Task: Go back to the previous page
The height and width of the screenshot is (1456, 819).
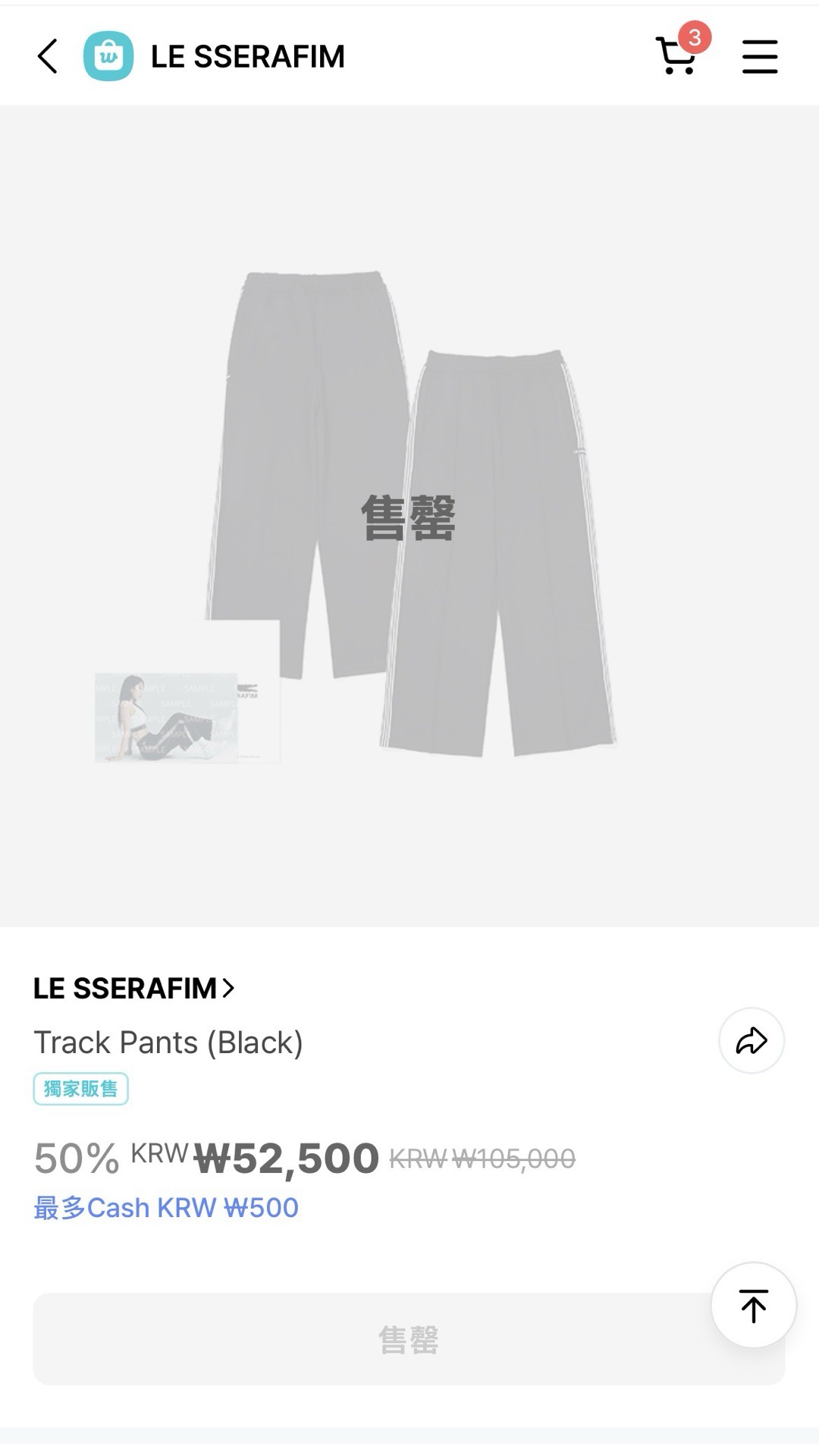Action: click(x=47, y=56)
